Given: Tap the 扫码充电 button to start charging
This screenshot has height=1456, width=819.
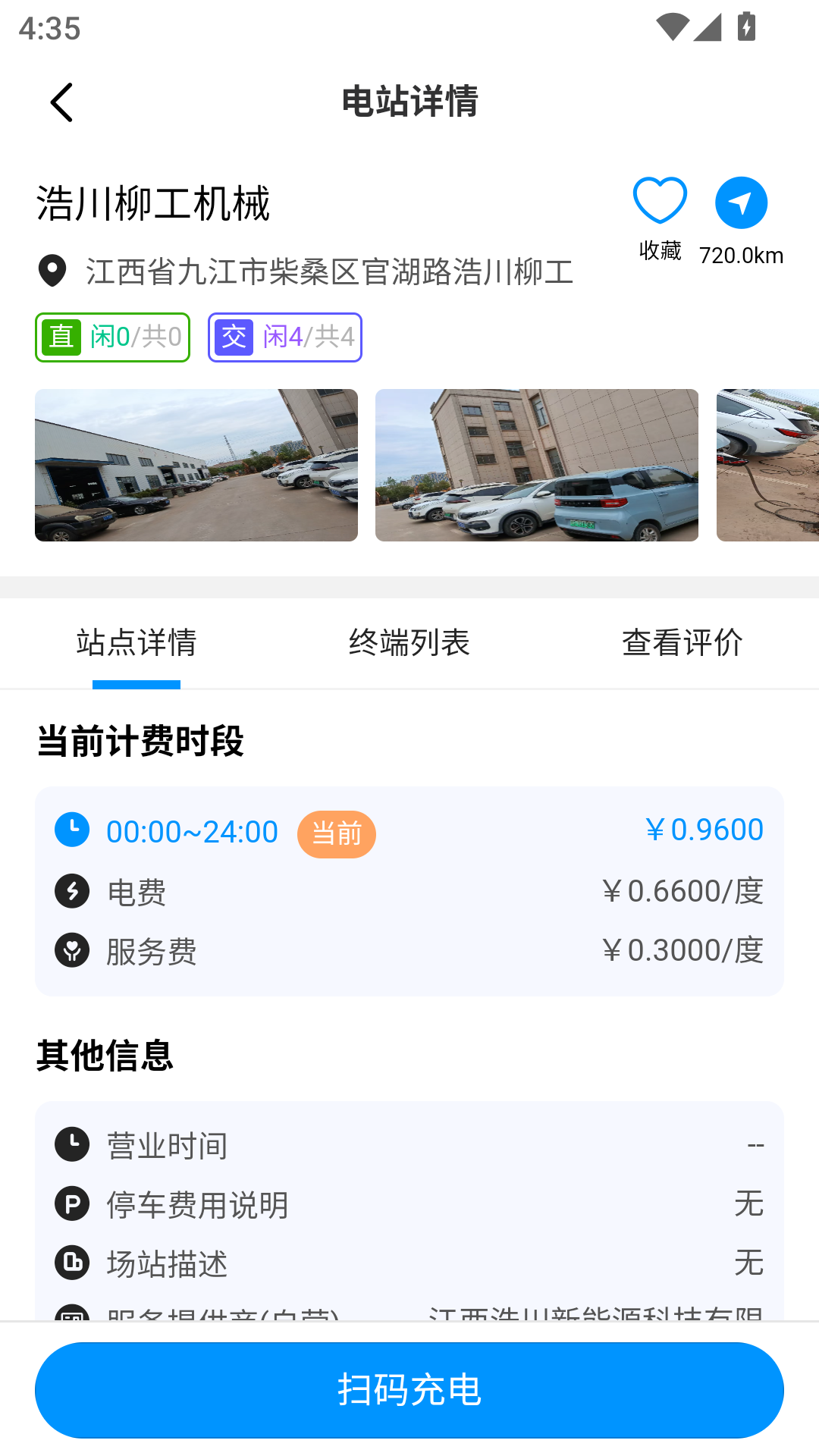Looking at the screenshot, I should coord(409,1390).
